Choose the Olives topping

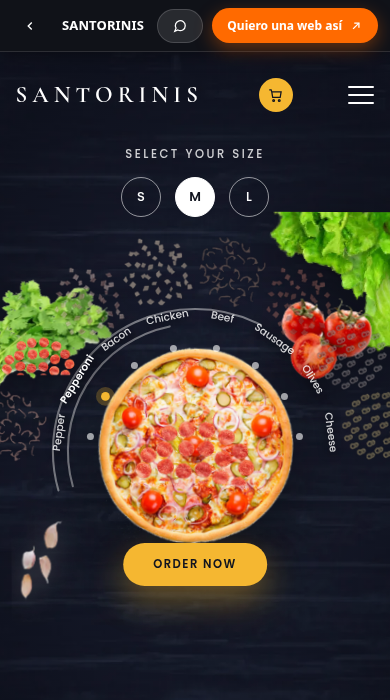312,379
